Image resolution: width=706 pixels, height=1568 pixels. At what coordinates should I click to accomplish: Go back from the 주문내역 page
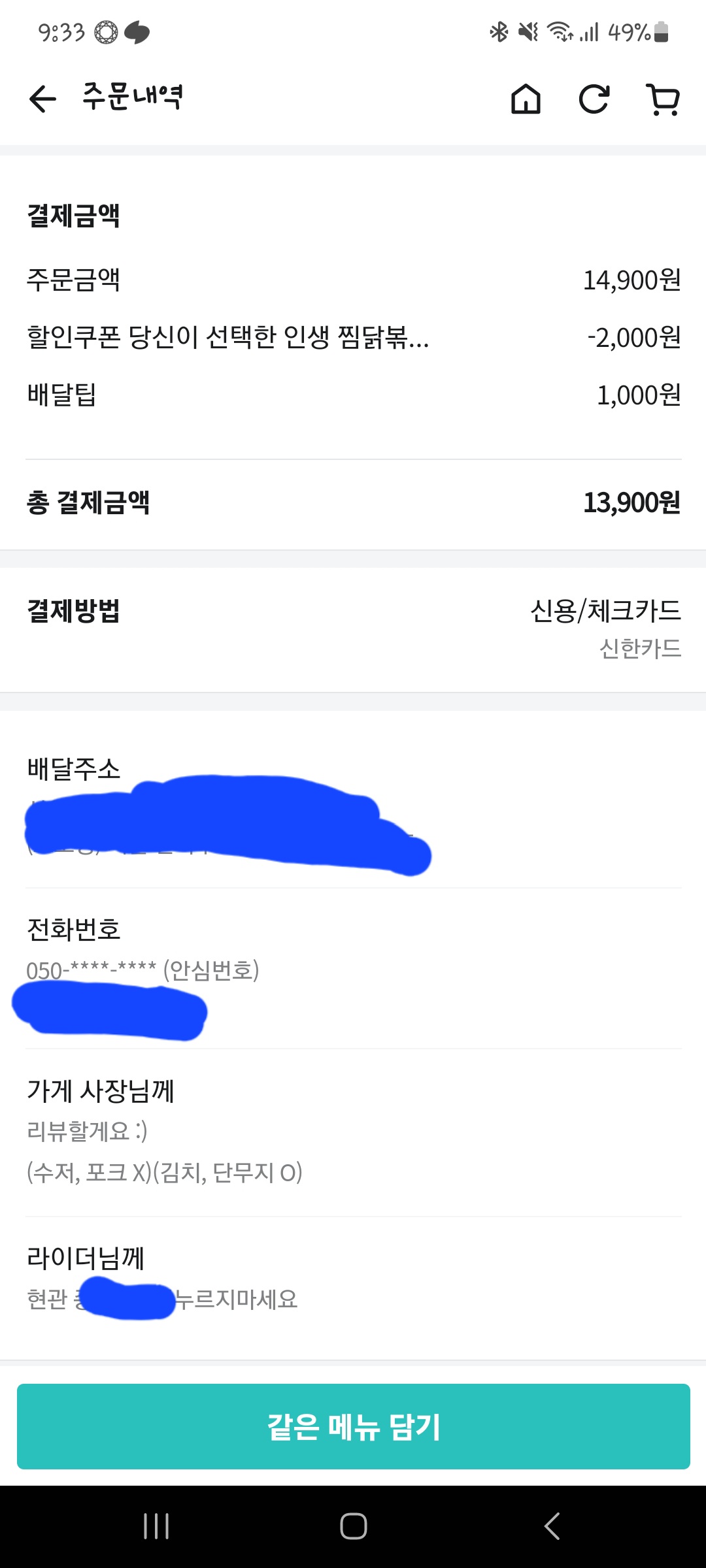click(43, 99)
